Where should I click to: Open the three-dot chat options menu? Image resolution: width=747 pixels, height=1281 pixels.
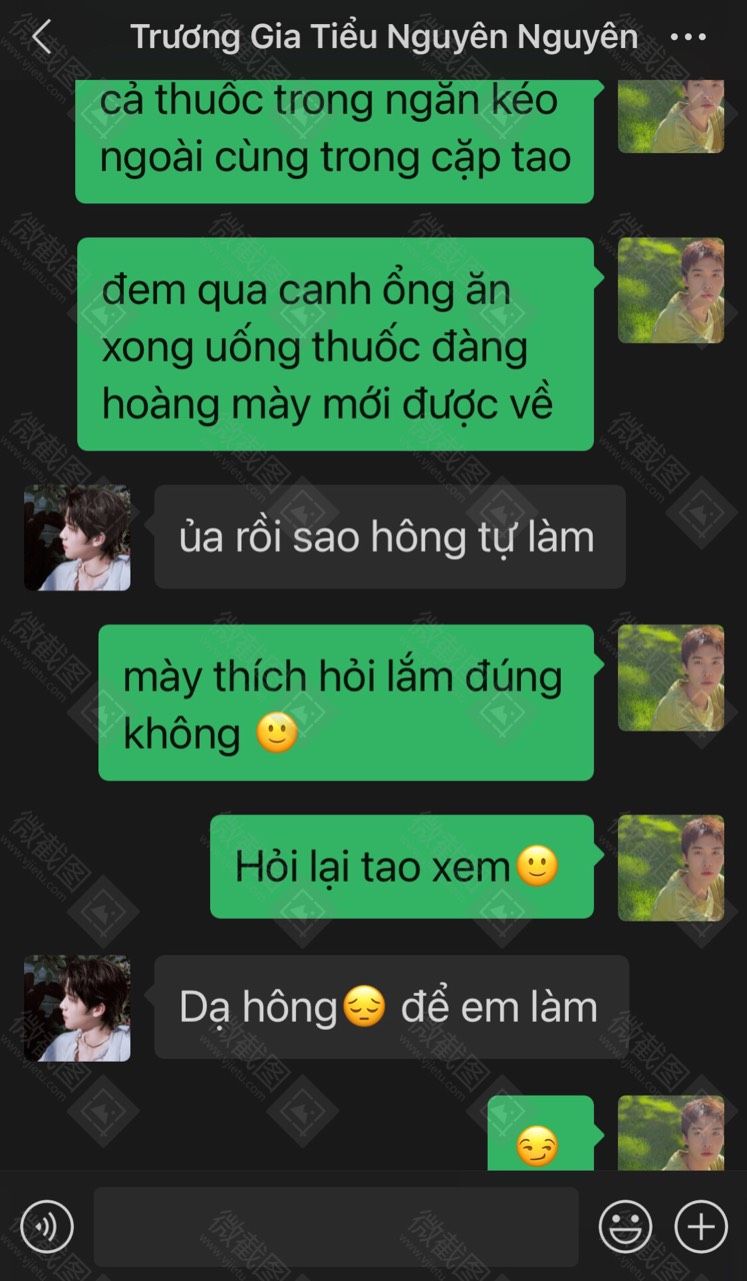pyautogui.click(x=688, y=38)
